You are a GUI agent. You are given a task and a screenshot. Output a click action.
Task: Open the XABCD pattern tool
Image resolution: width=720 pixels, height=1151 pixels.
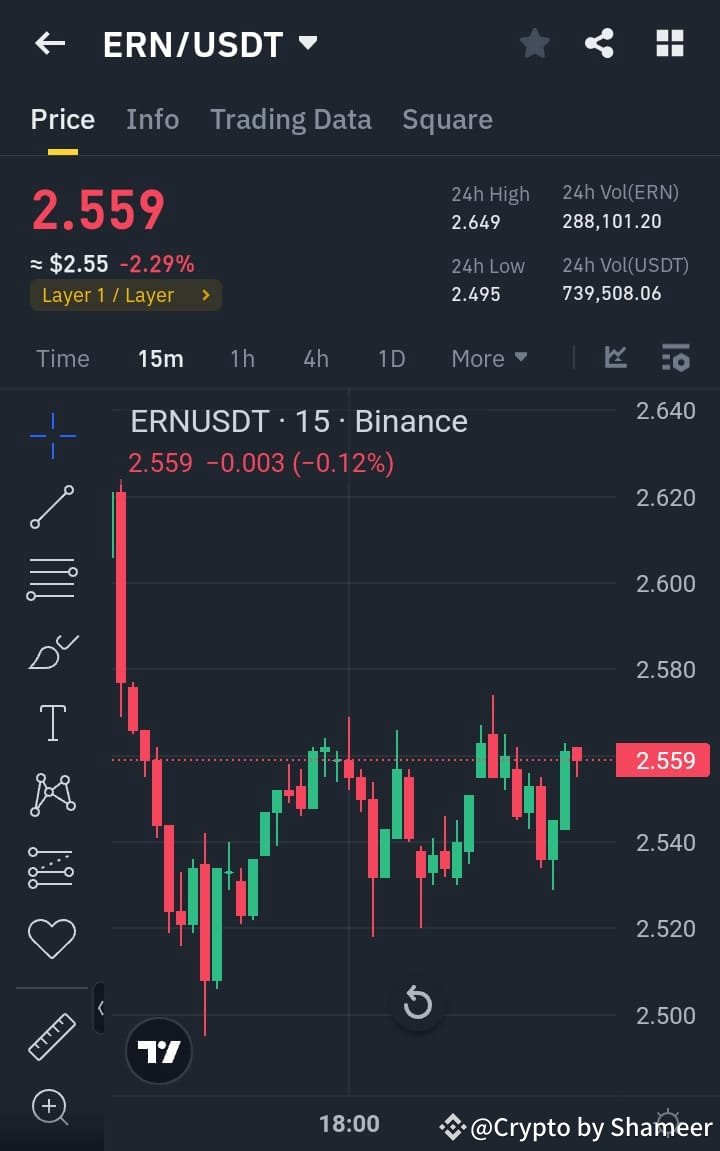point(52,794)
